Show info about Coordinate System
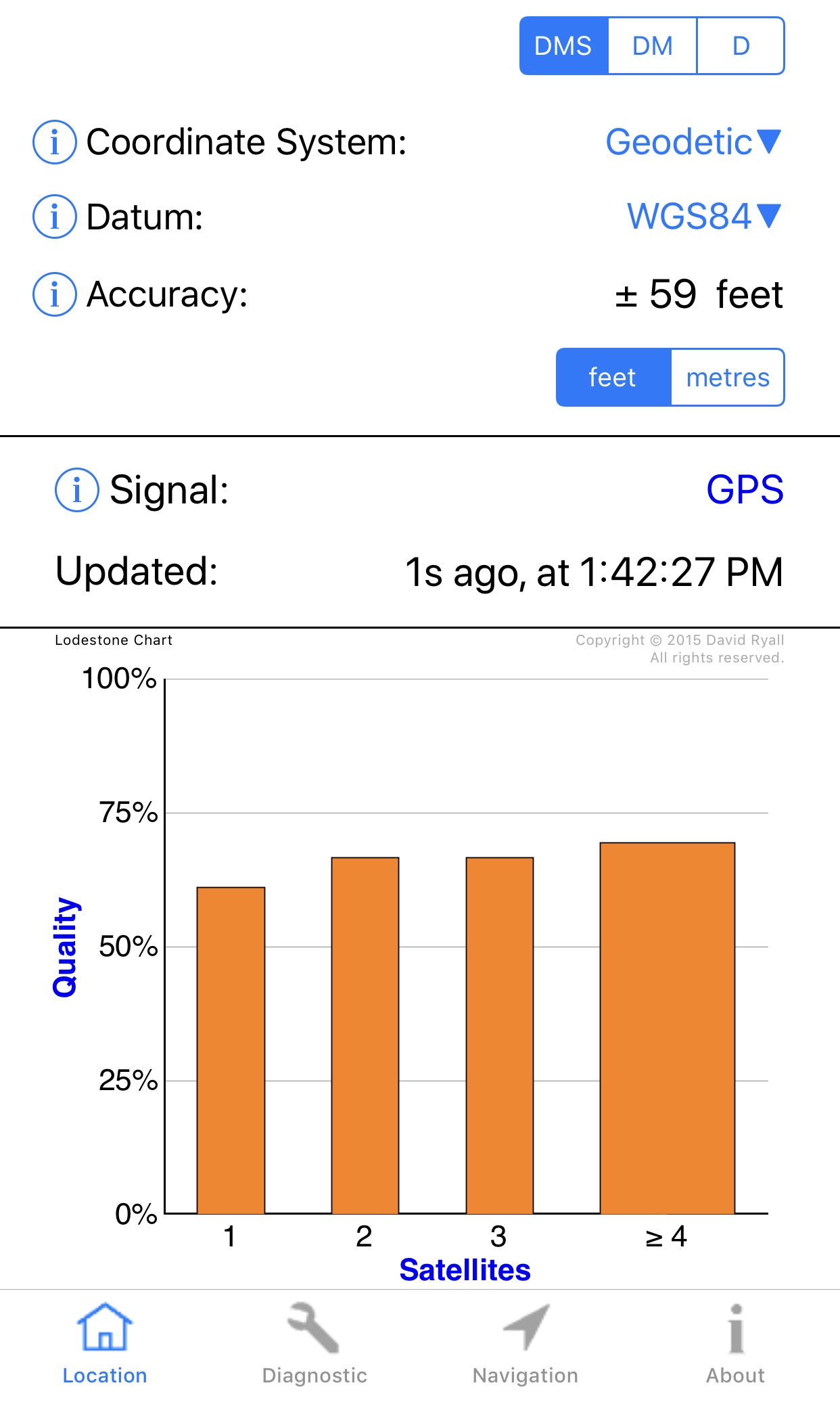 click(54, 142)
